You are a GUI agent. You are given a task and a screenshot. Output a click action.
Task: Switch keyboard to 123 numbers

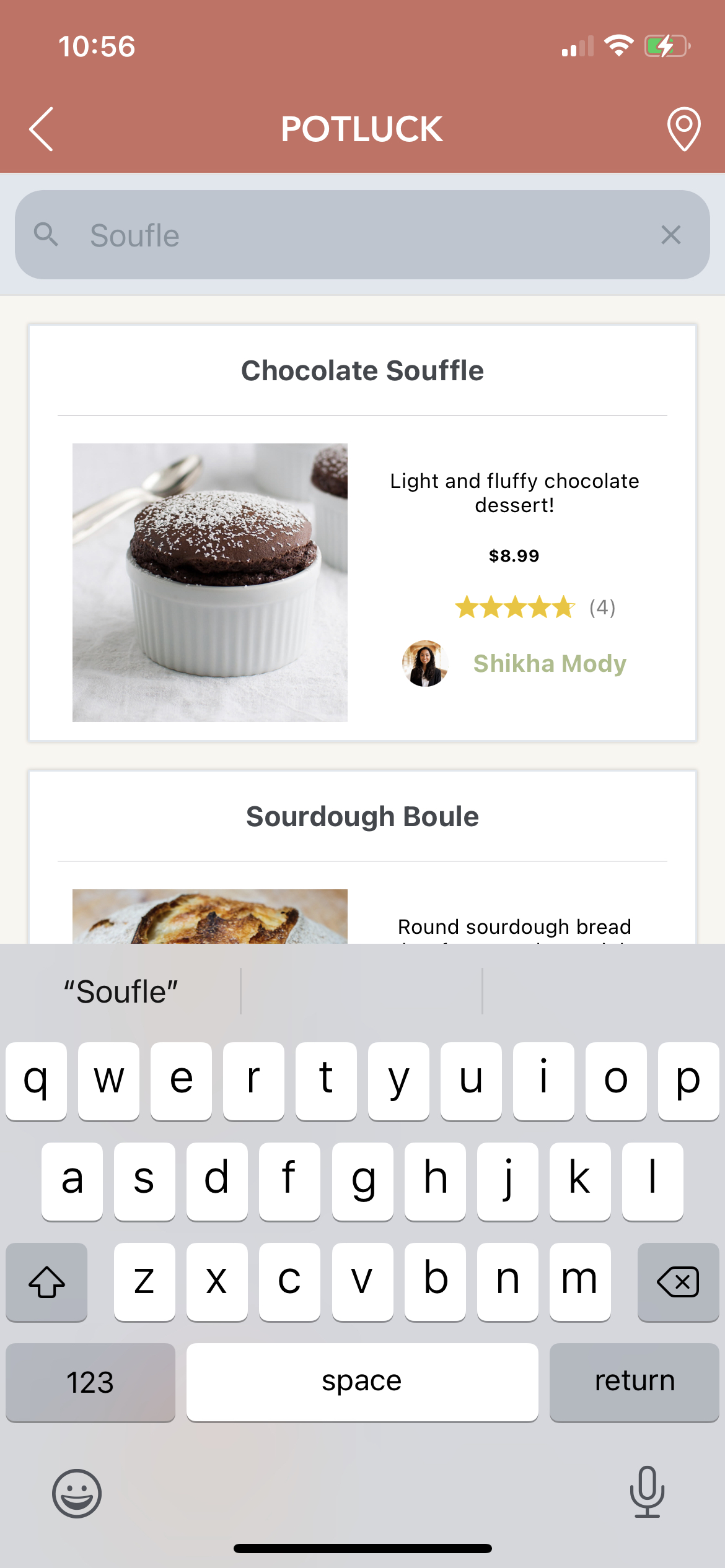(x=90, y=1382)
